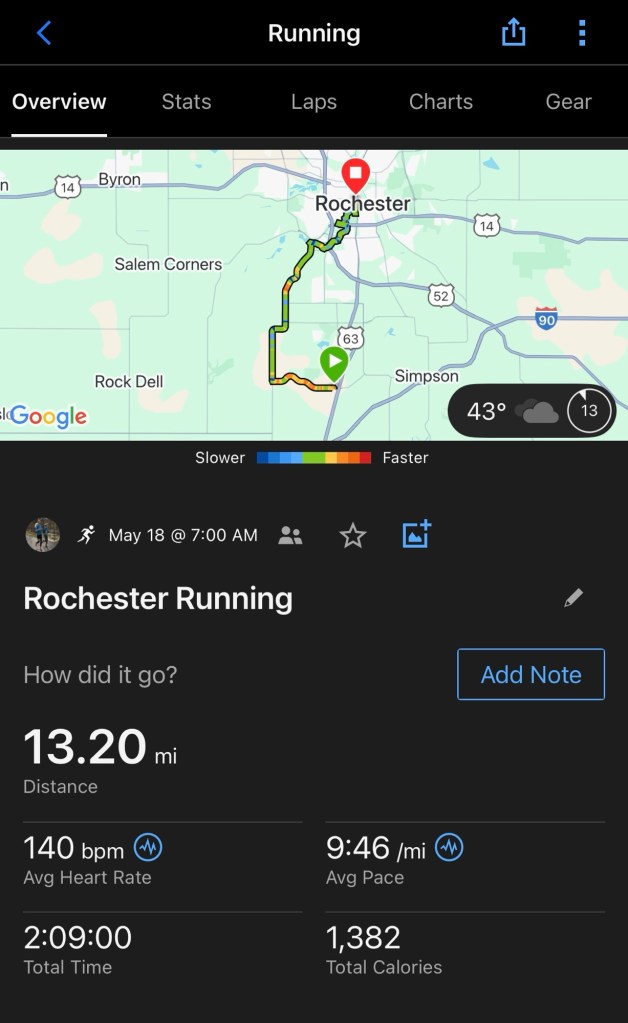628x1023 pixels.
Task: Mark the activity as favorite with the star
Action: (352, 535)
